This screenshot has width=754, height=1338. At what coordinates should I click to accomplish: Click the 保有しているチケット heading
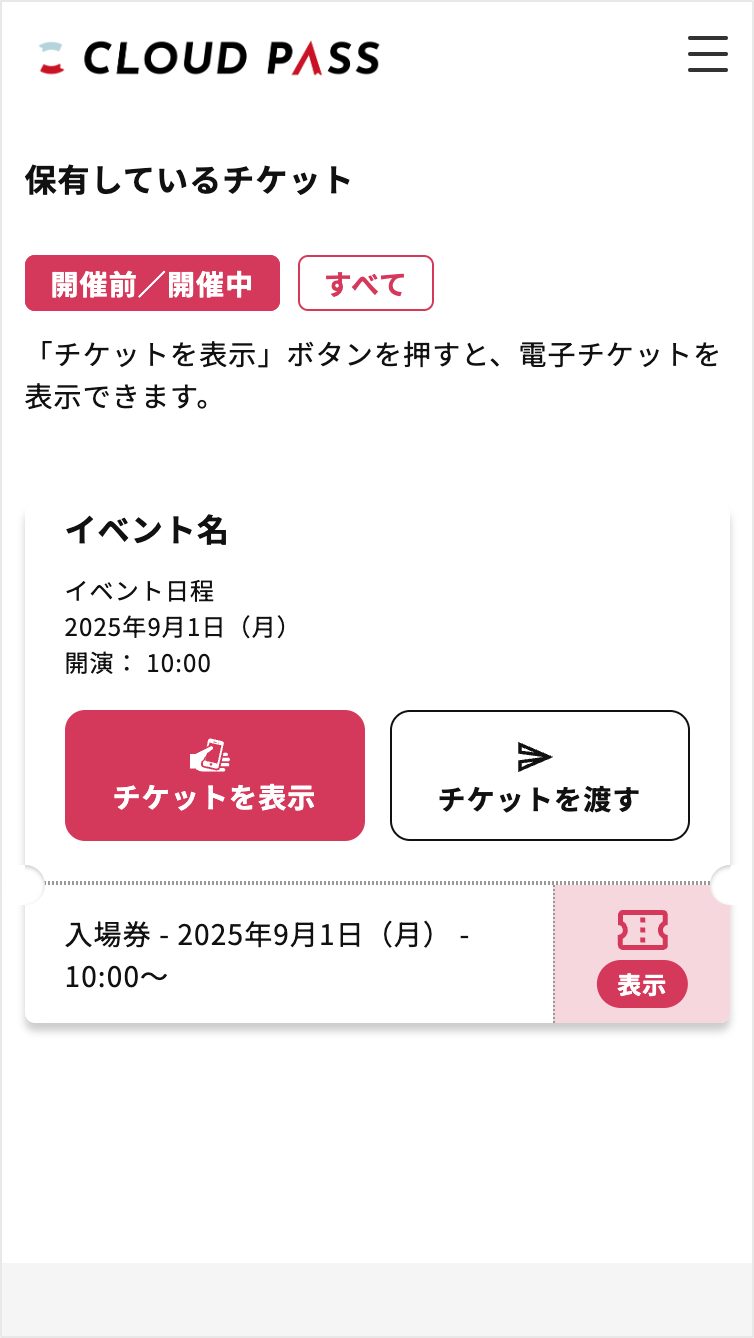[186, 180]
